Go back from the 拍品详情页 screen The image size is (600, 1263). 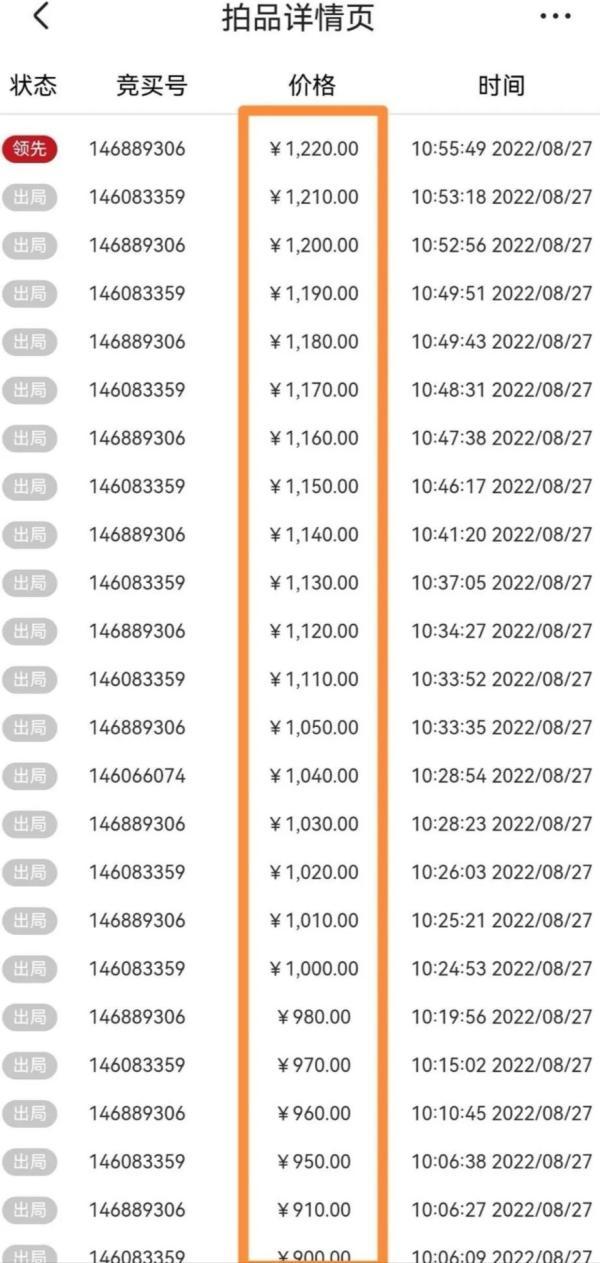[40, 17]
